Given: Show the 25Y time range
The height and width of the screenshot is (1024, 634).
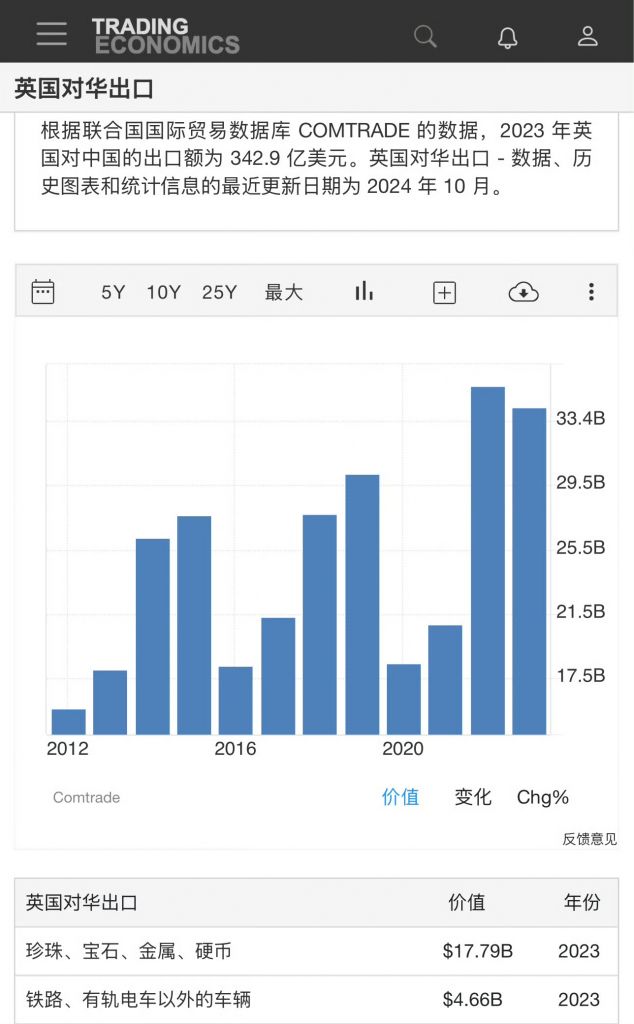Looking at the screenshot, I should pyautogui.click(x=219, y=292).
